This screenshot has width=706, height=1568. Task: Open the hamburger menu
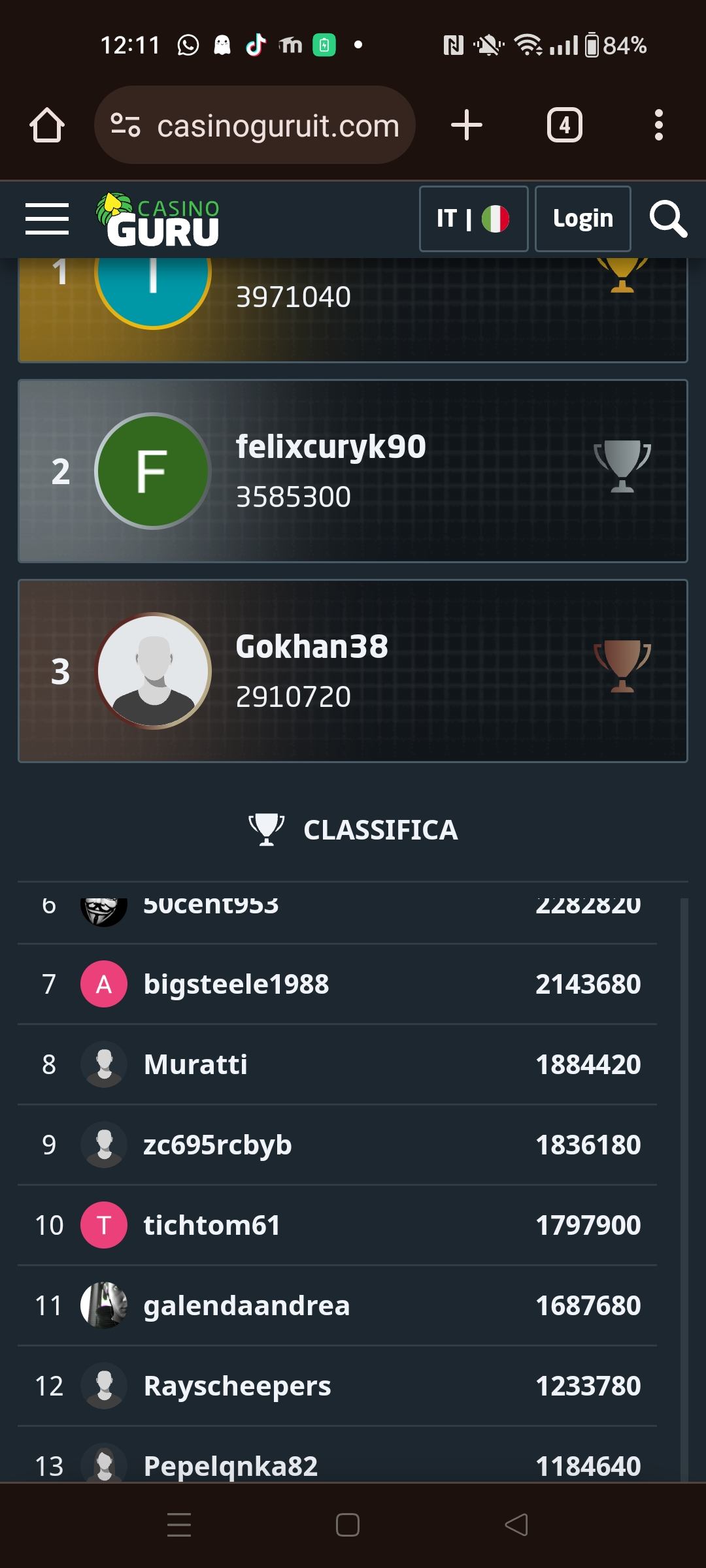coord(47,219)
